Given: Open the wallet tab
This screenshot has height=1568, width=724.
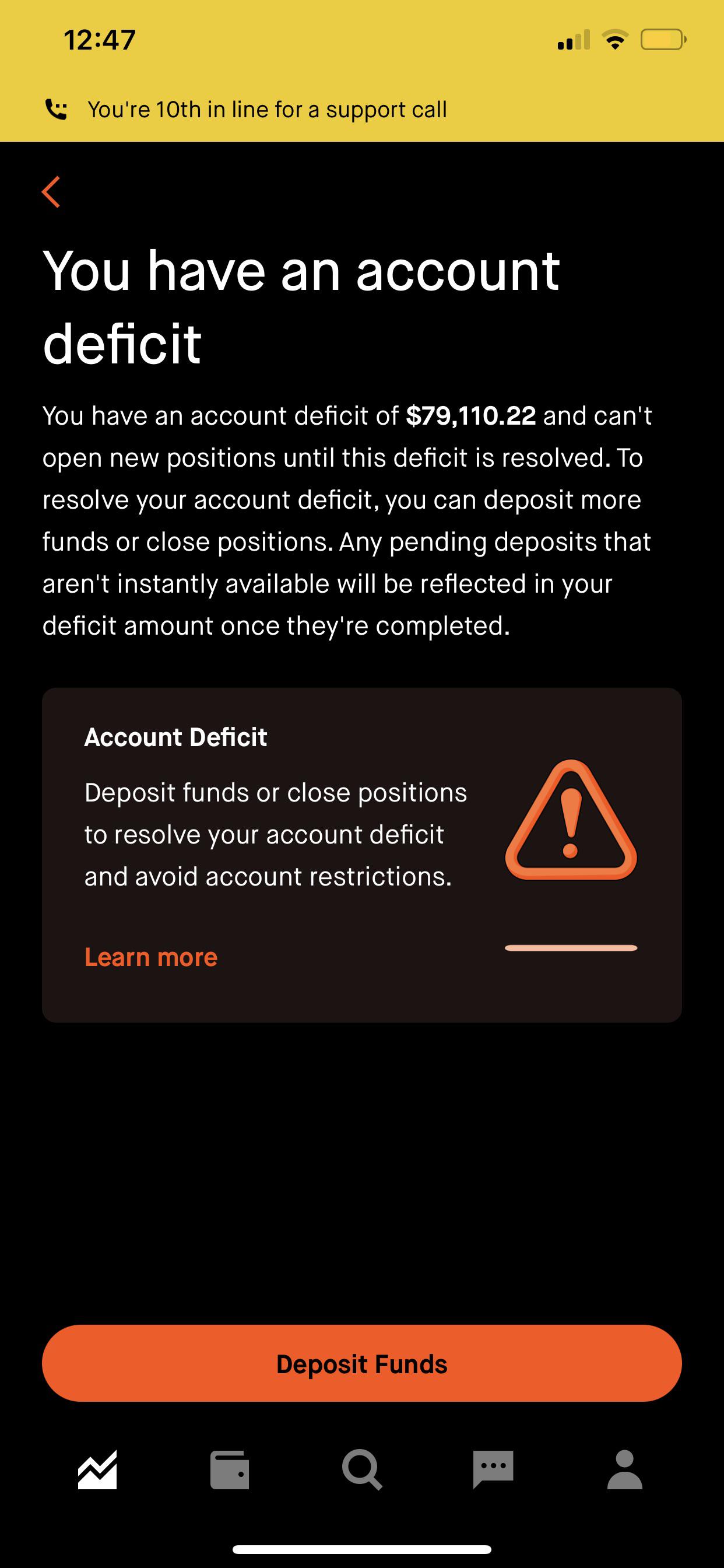Looking at the screenshot, I should point(229,1470).
